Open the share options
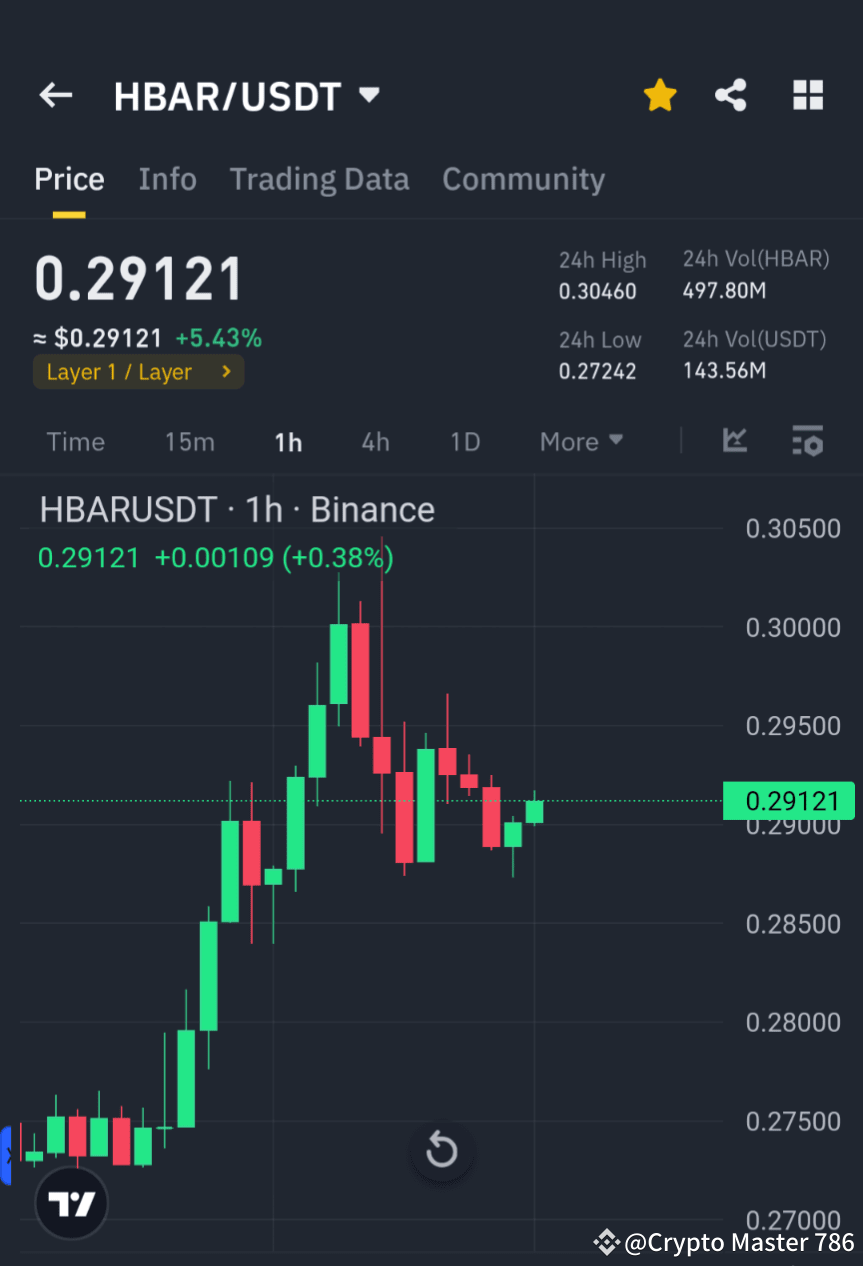This screenshot has height=1266, width=863. pyautogui.click(x=731, y=94)
